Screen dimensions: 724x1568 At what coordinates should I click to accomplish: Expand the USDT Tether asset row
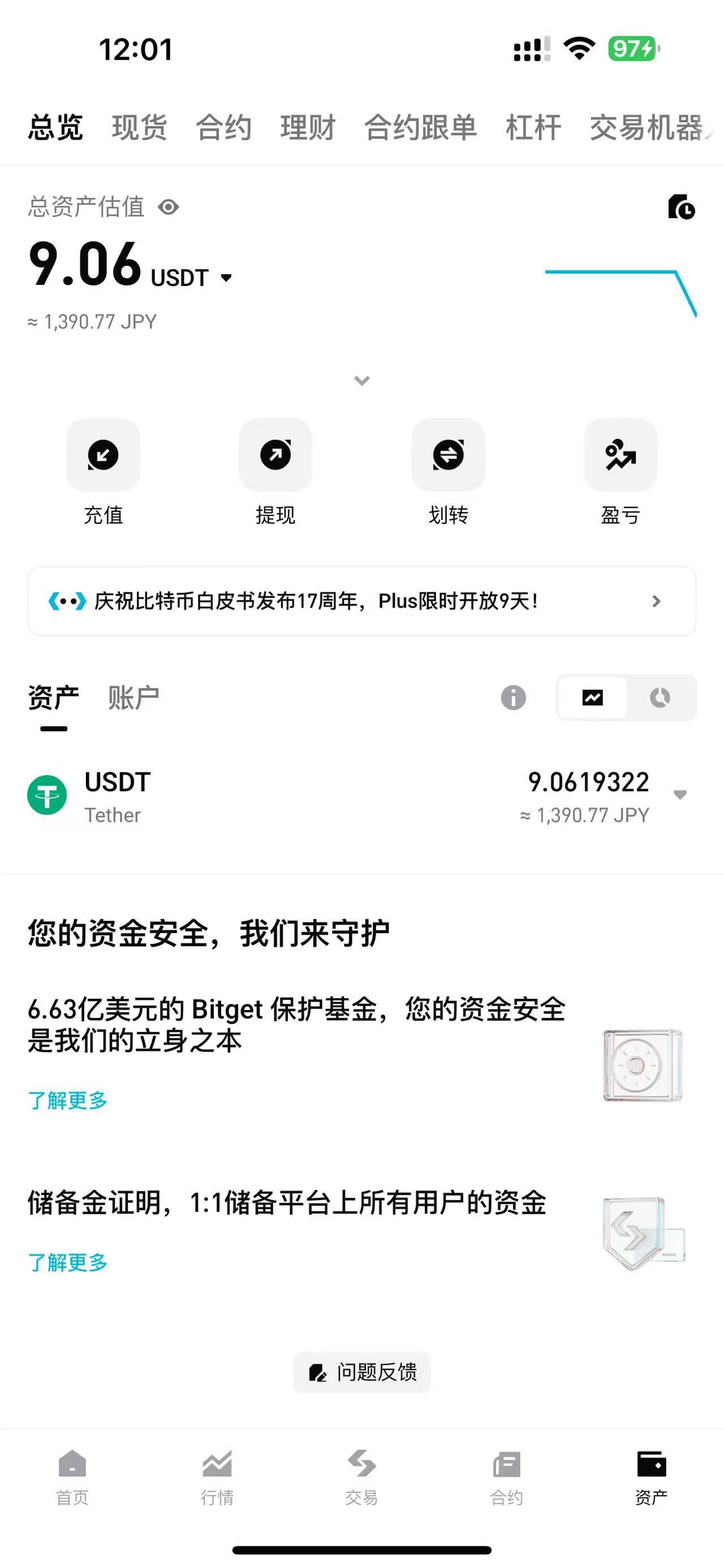[x=679, y=795]
